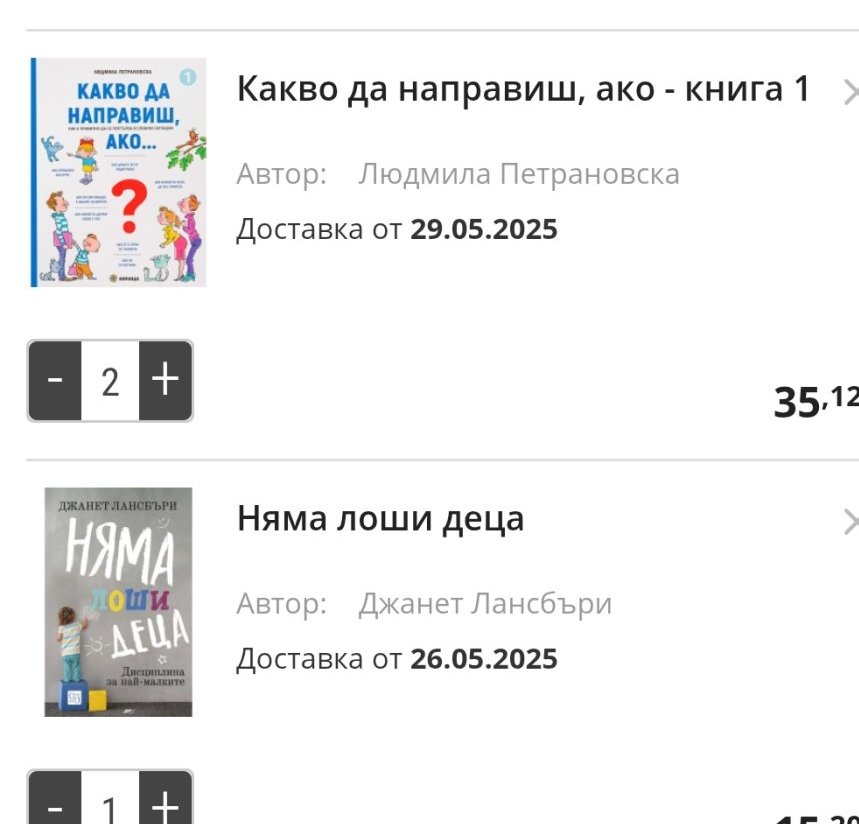Remove Няма лоши деца from cart
The image size is (859, 824).
pyautogui.click(x=850, y=522)
